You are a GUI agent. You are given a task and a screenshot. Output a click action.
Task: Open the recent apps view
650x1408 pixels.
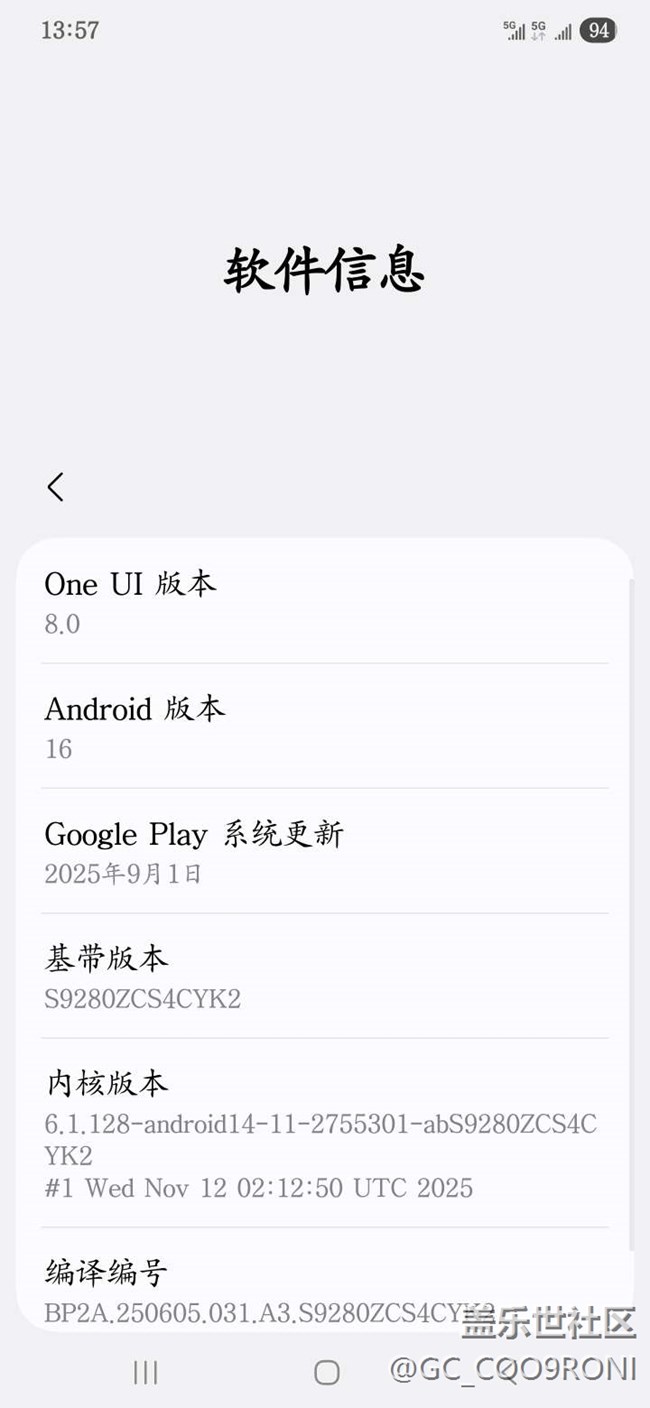(146, 1372)
